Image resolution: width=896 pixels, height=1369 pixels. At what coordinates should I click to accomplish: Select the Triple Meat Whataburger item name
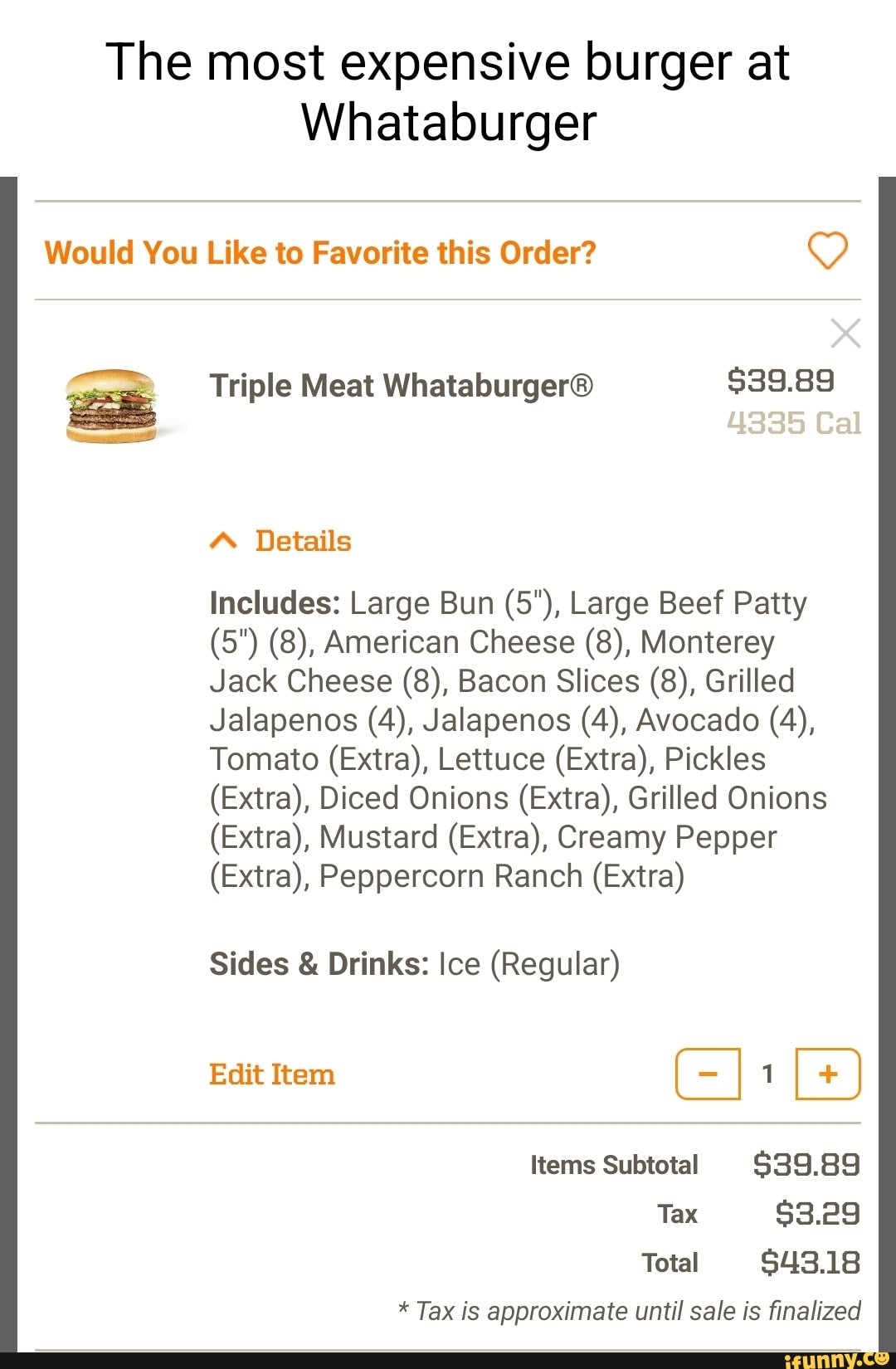tap(399, 384)
